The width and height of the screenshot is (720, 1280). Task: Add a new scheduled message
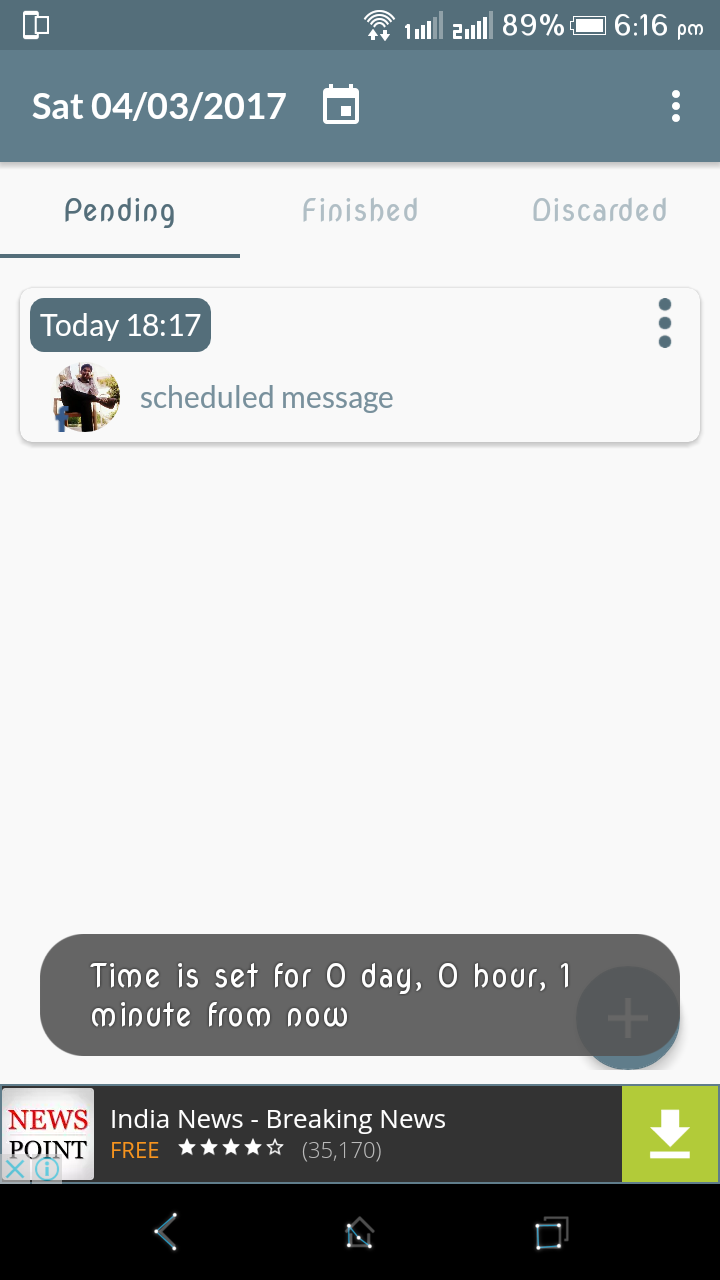pyautogui.click(x=628, y=1018)
